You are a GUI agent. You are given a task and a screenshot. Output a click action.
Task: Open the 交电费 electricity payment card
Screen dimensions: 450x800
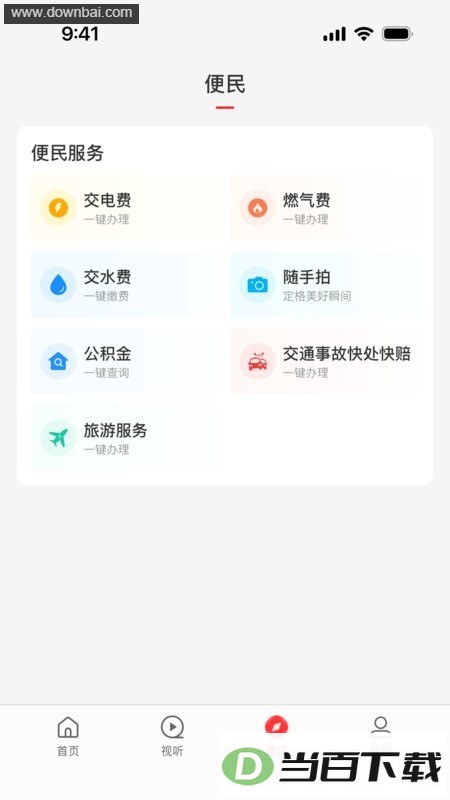tap(125, 208)
